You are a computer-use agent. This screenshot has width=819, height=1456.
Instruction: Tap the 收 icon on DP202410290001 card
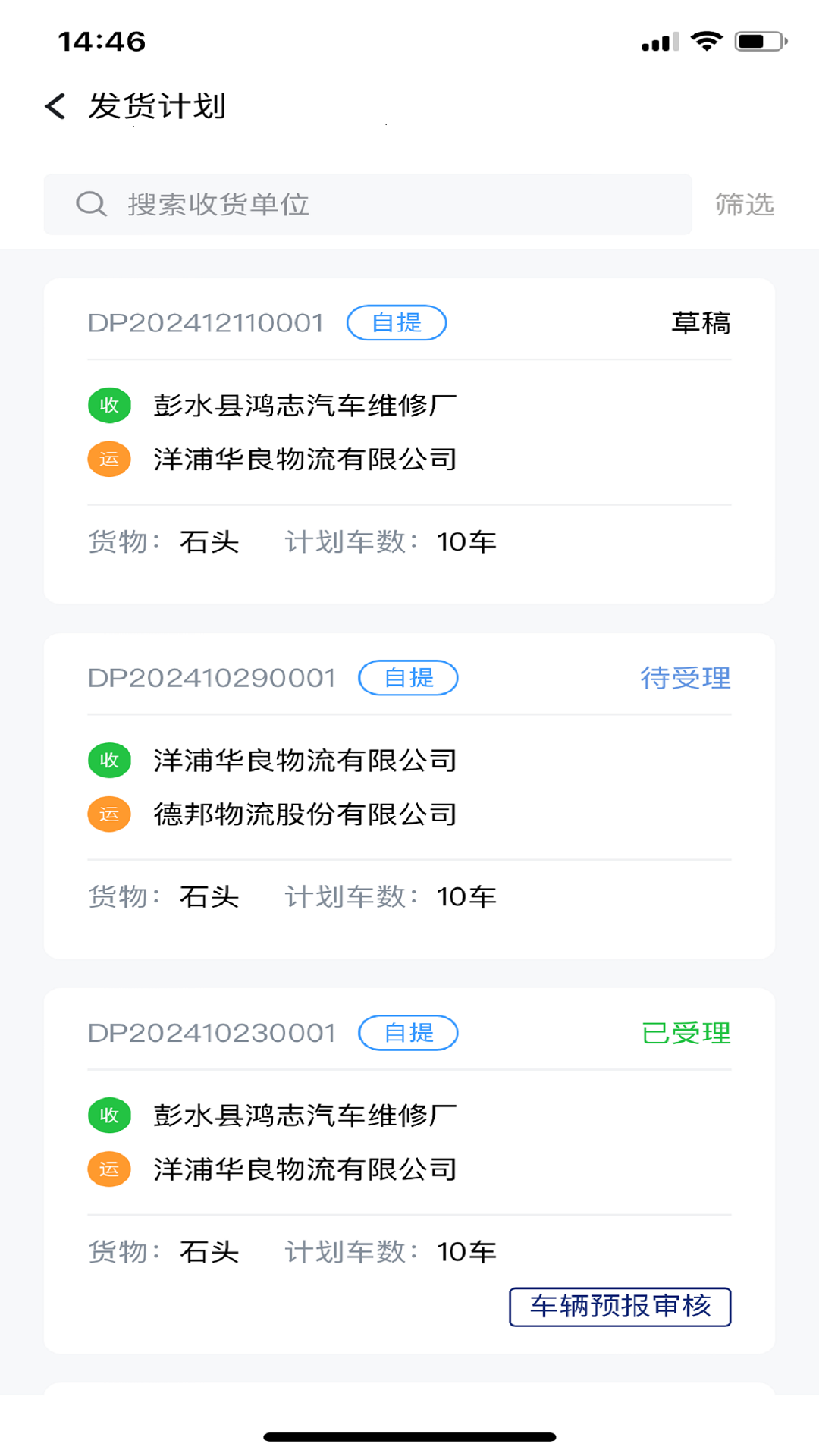[108, 760]
